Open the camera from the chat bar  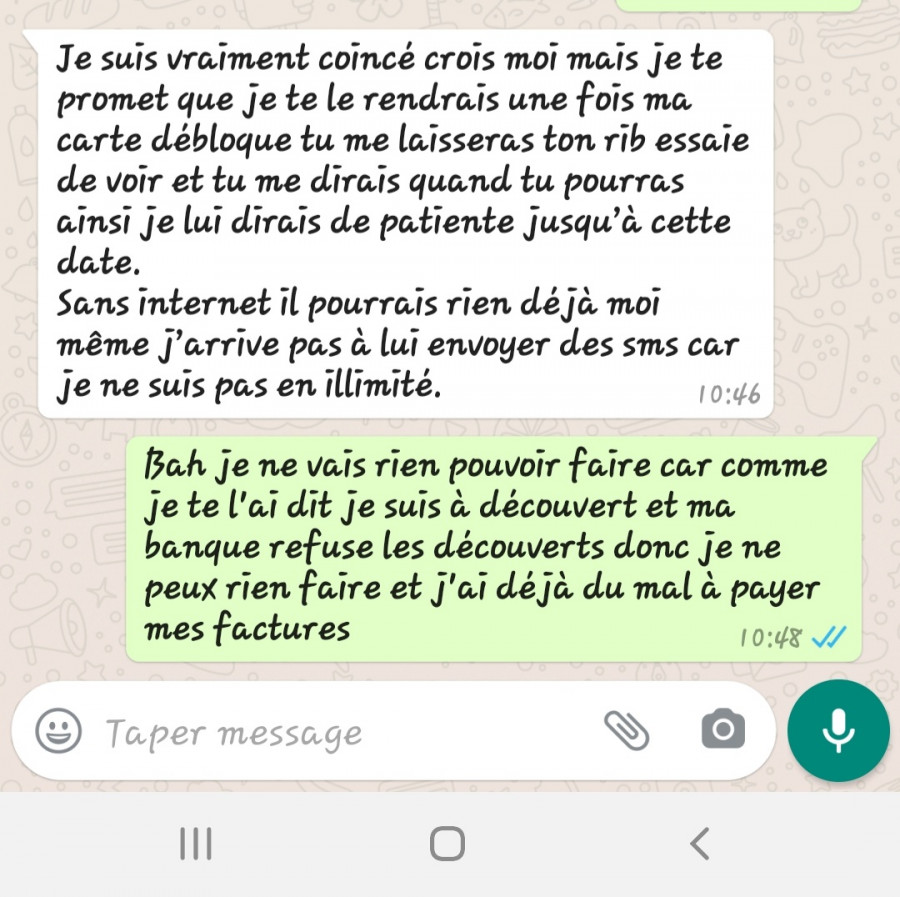pos(723,730)
